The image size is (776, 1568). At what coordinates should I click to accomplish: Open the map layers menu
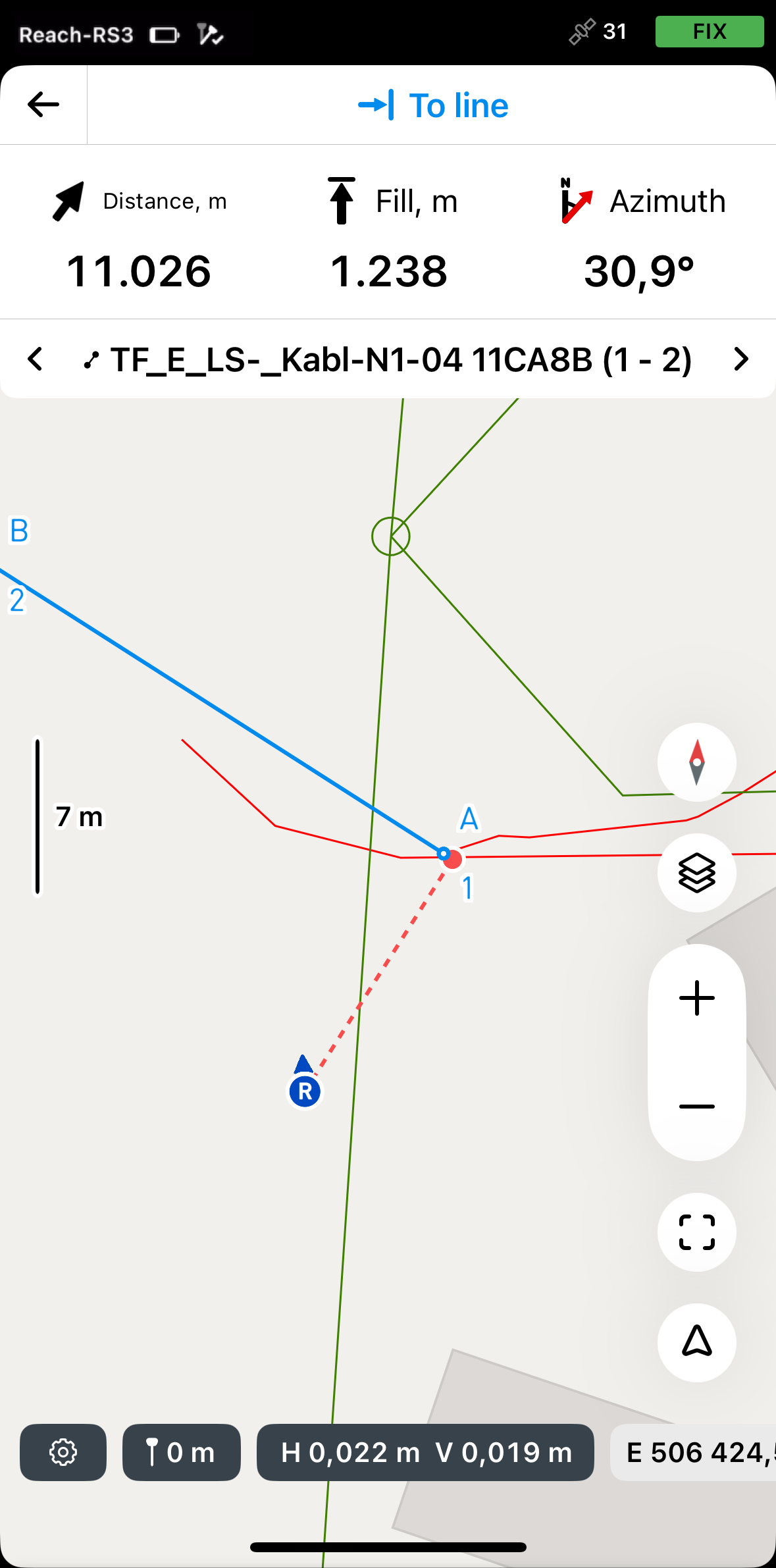(696, 873)
